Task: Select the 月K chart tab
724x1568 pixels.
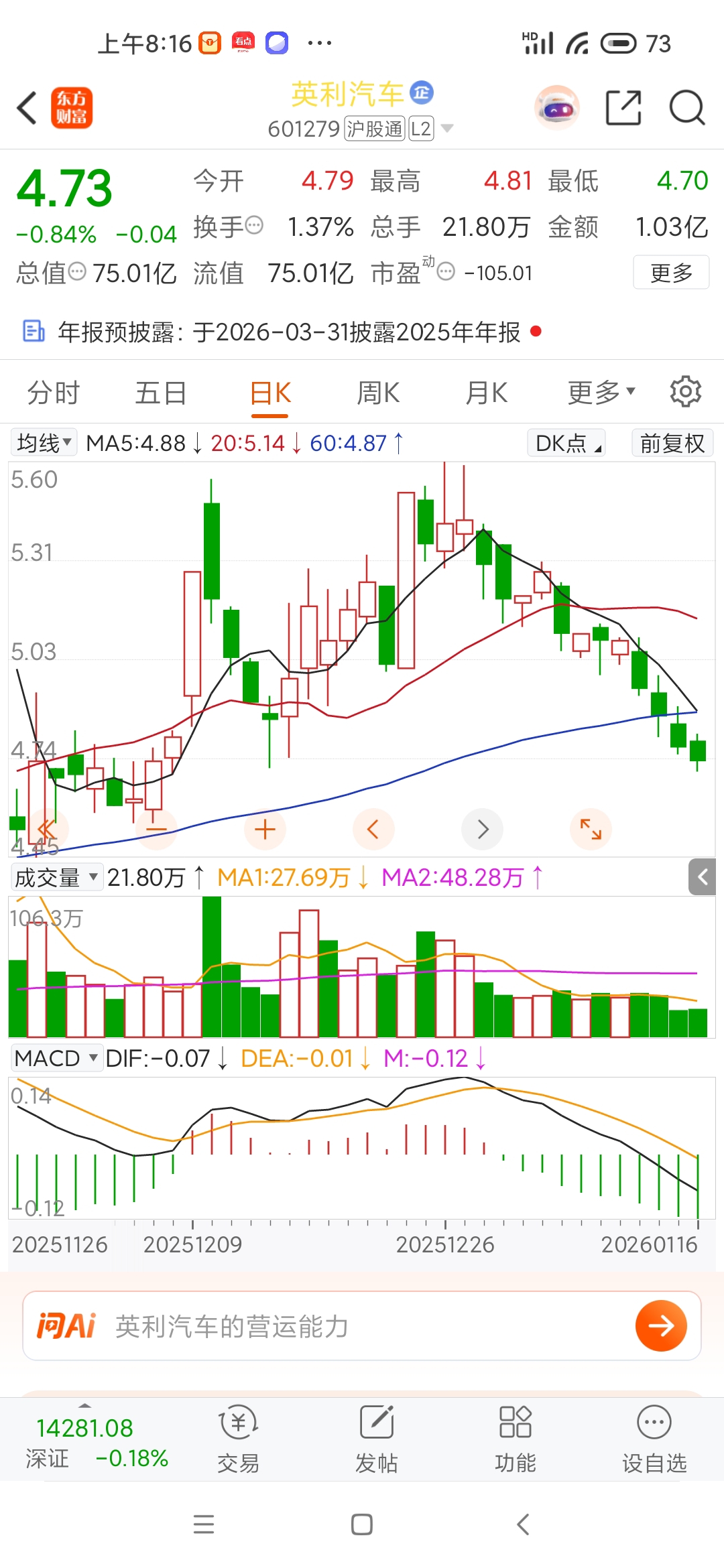Action: (487, 393)
